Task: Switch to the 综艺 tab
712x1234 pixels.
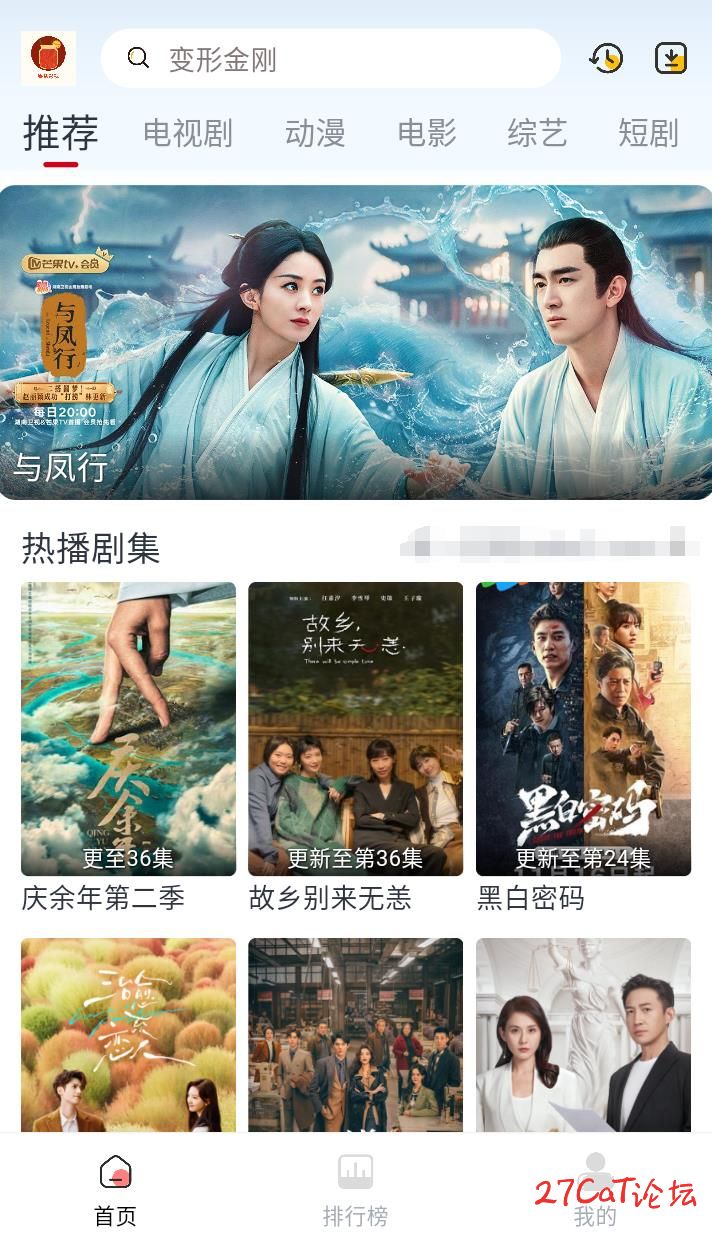Action: pos(537,133)
